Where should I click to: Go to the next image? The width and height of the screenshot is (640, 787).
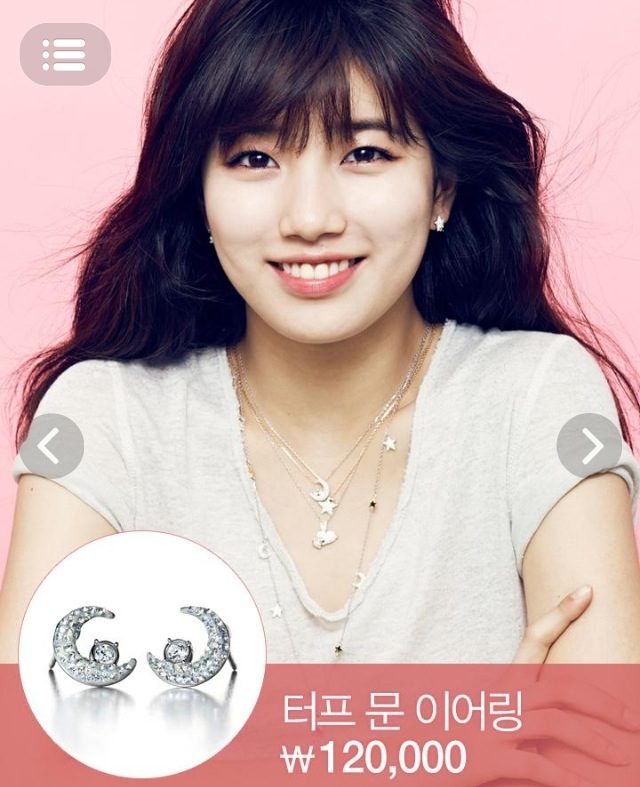point(590,446)
